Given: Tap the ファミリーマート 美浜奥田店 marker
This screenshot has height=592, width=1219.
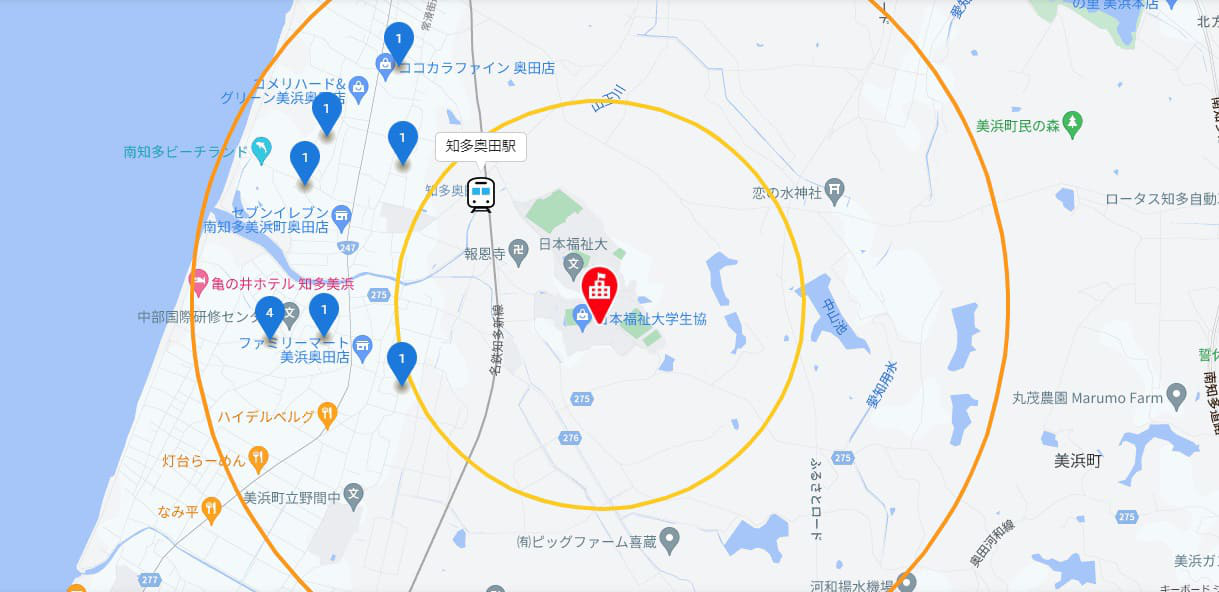Looking at the screenshot, I should pos(362,343).
